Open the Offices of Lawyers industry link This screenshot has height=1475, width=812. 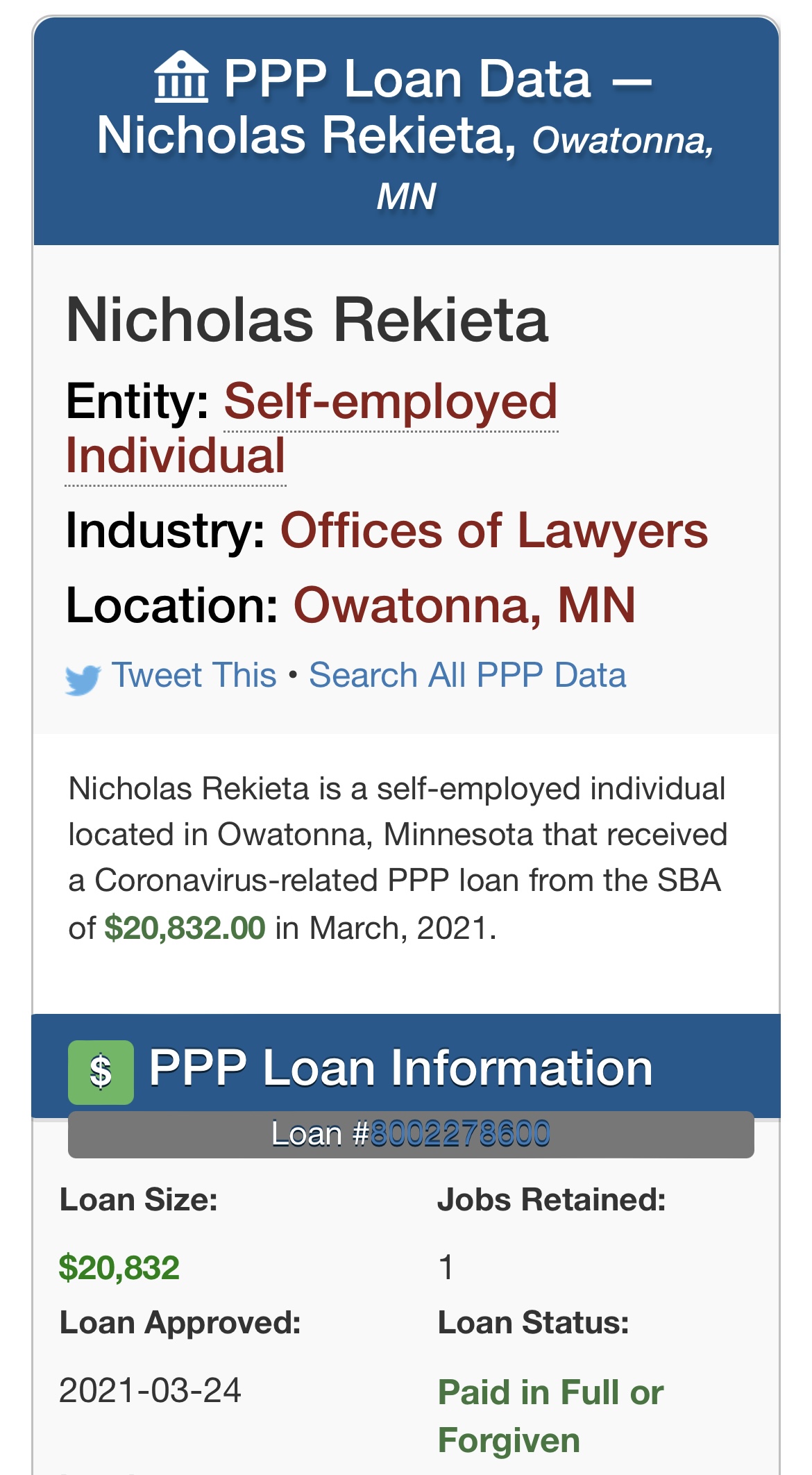tap(494, 531)
